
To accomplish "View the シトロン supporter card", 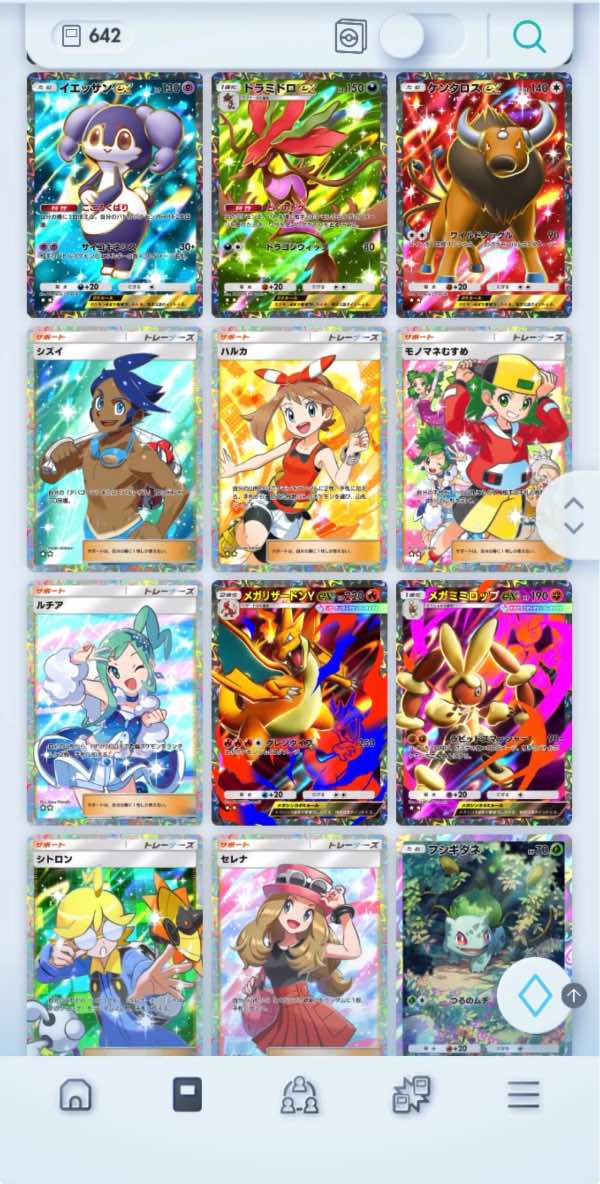I will point(115,945).
